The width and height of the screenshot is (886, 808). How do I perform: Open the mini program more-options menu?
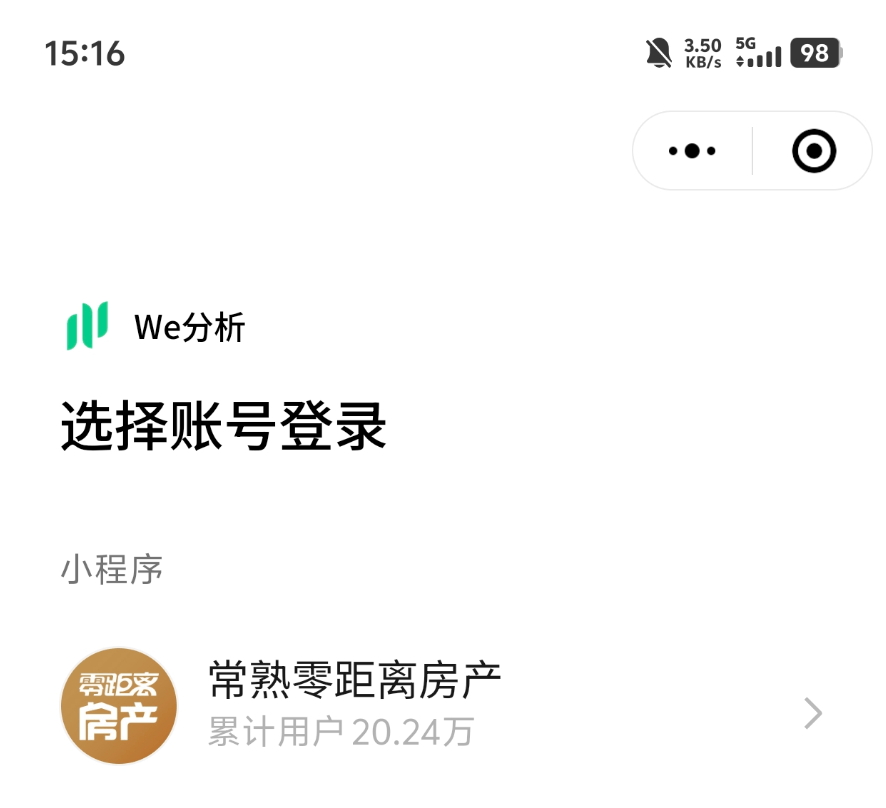(x=692, y=151)
